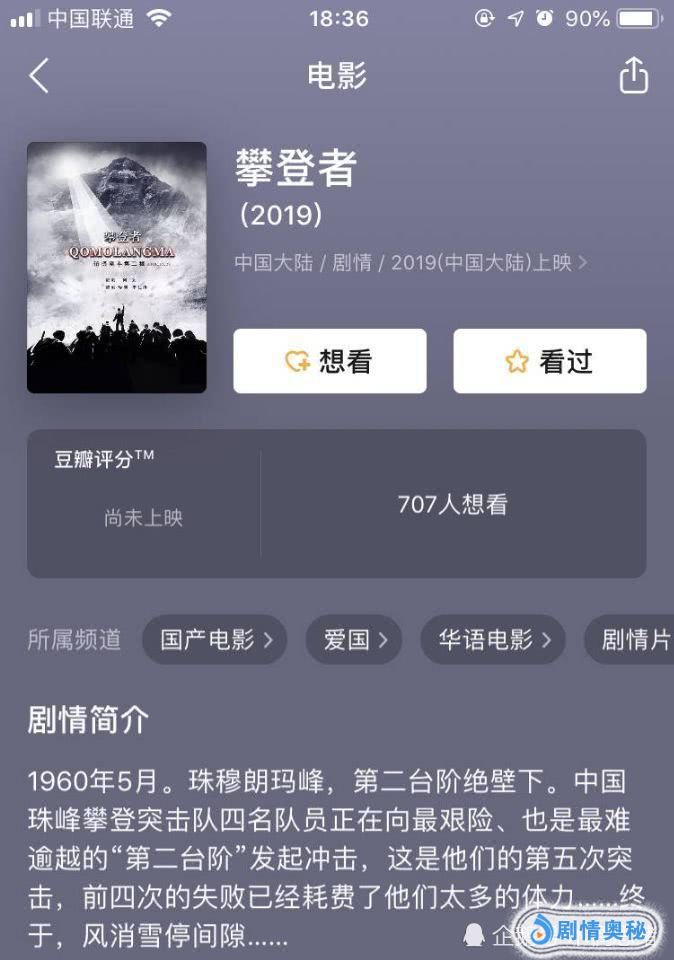Mark the movie as 看过

550,361
